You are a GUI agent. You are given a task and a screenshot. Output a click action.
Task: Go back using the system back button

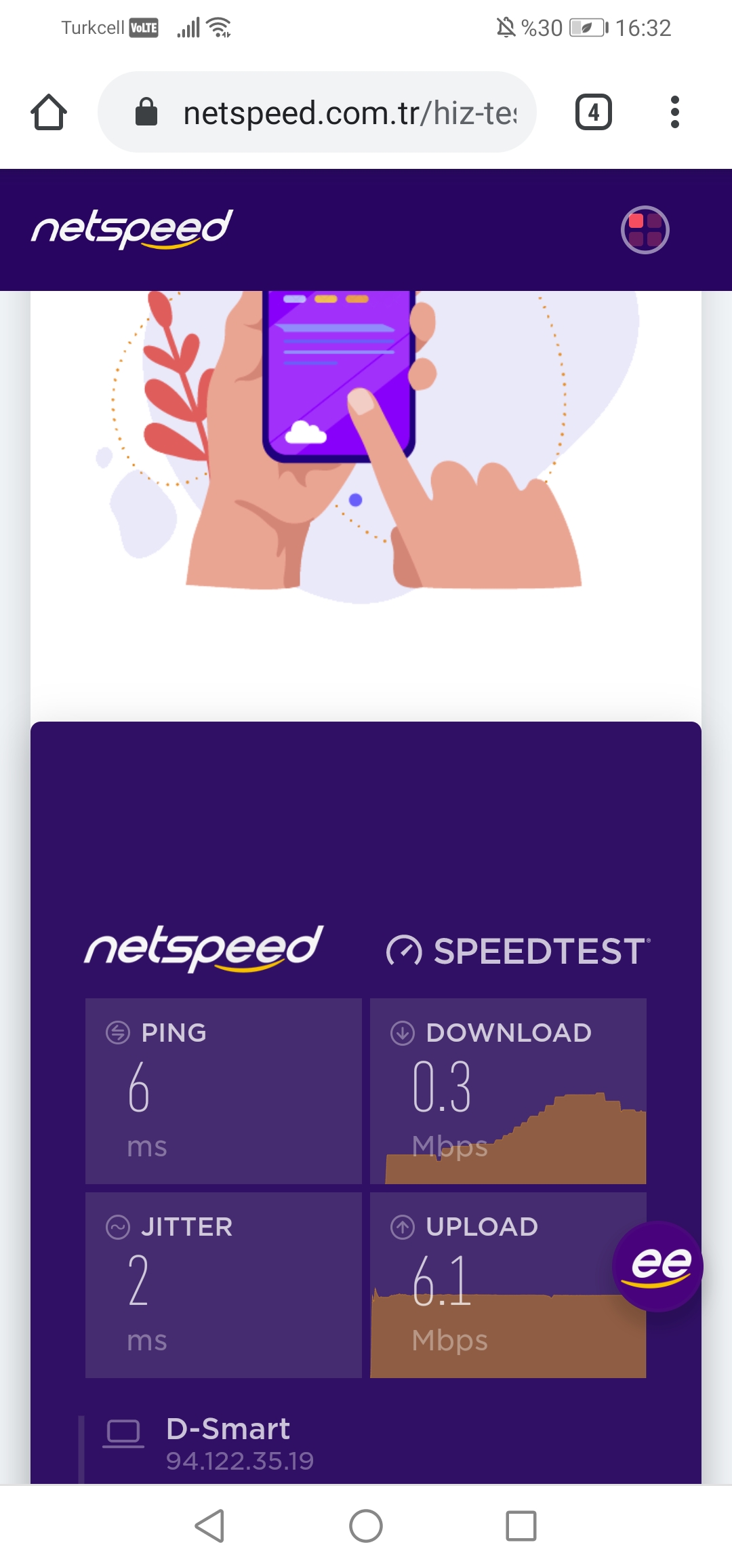tap(209, 1527)
